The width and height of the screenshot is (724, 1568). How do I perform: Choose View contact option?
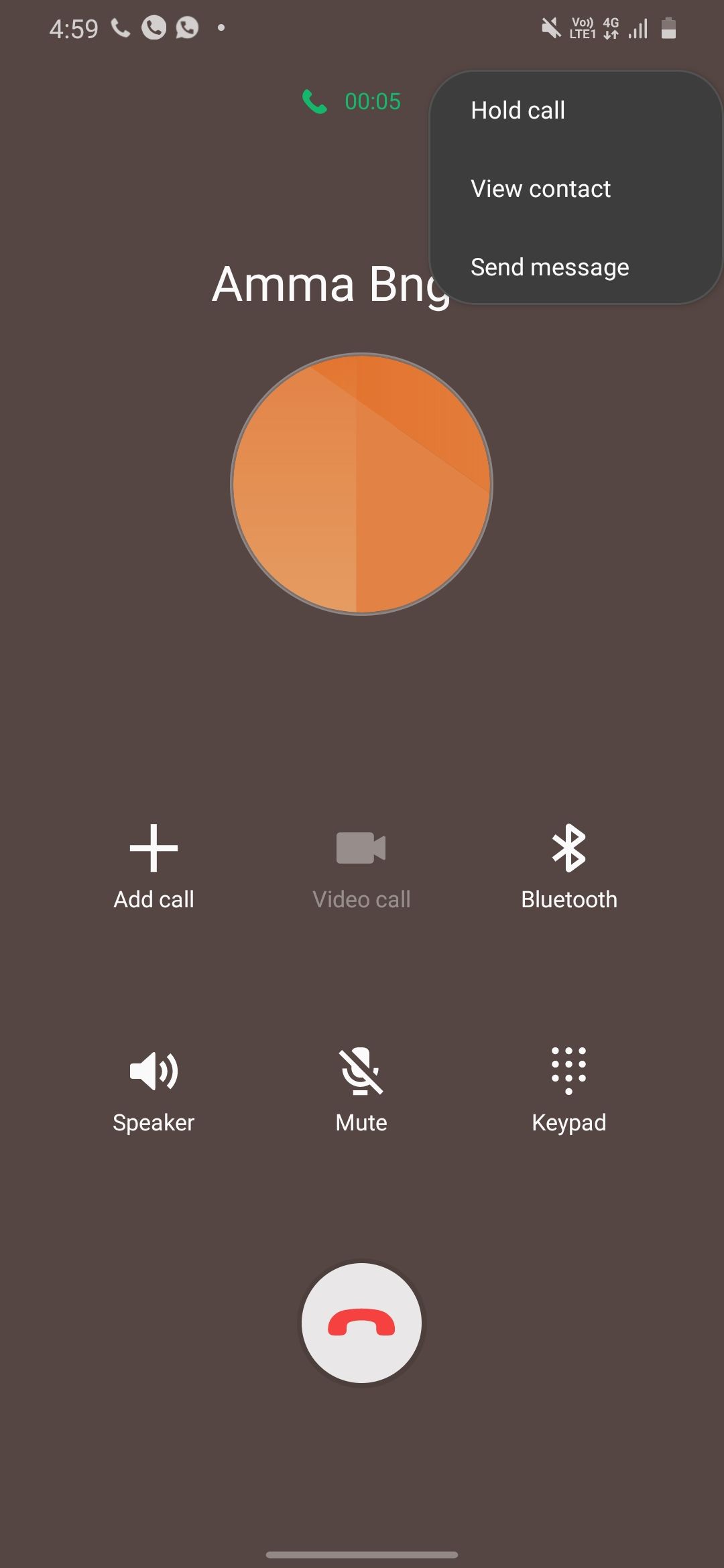(540, 189)
